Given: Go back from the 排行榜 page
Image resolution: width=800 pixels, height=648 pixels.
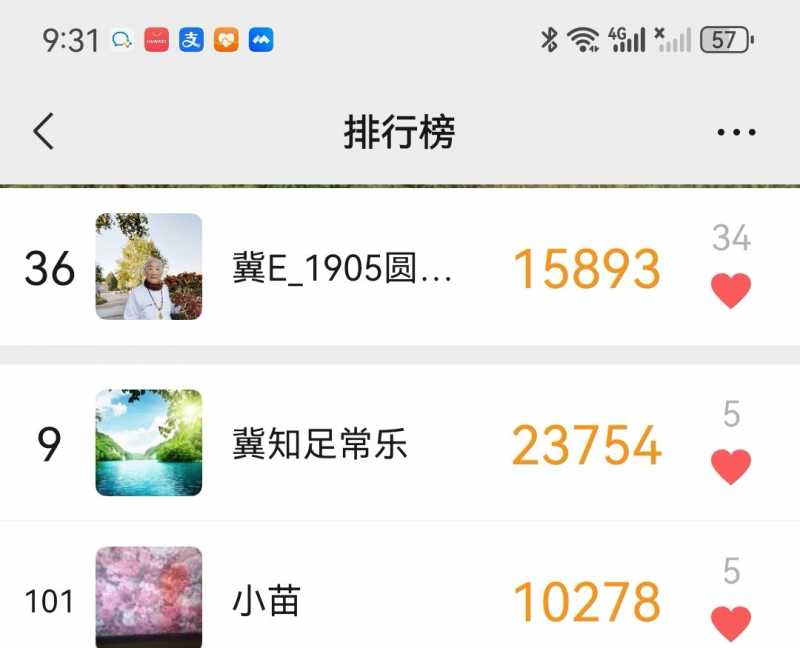Looking at the screenshot, I should tap(43, 132).
